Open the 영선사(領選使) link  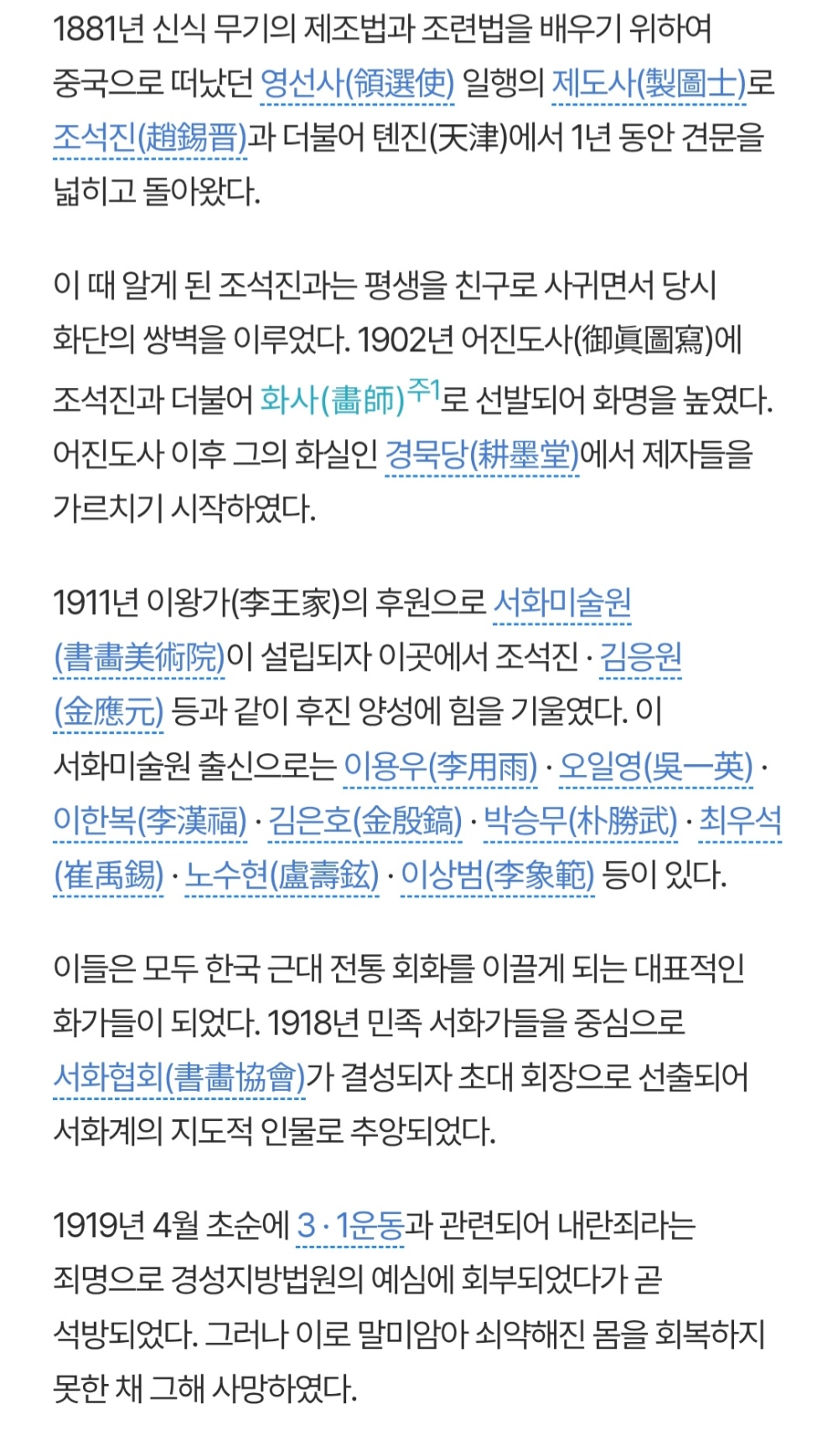tap(357, 83)
